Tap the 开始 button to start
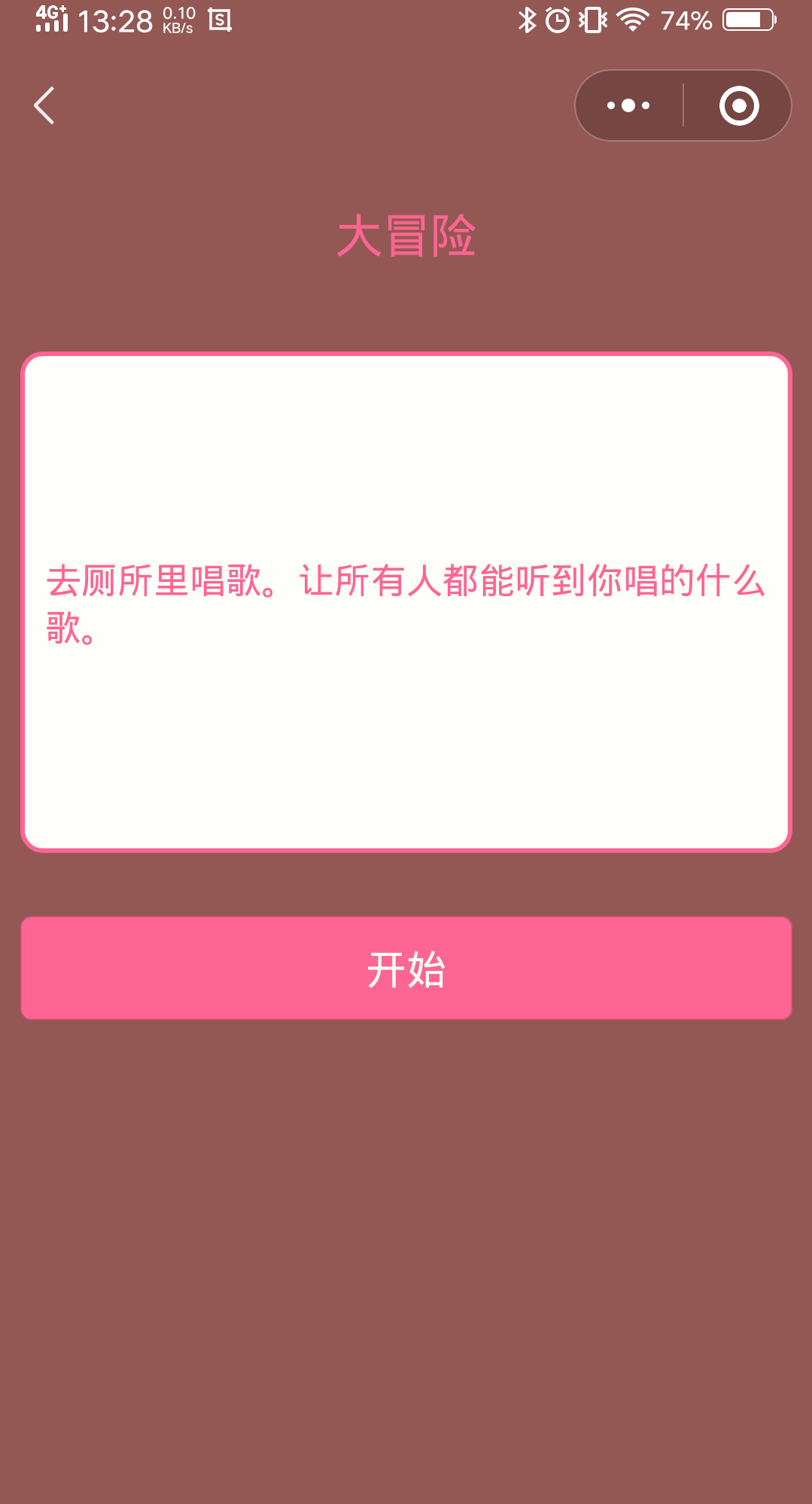 [x=406, y=968]
